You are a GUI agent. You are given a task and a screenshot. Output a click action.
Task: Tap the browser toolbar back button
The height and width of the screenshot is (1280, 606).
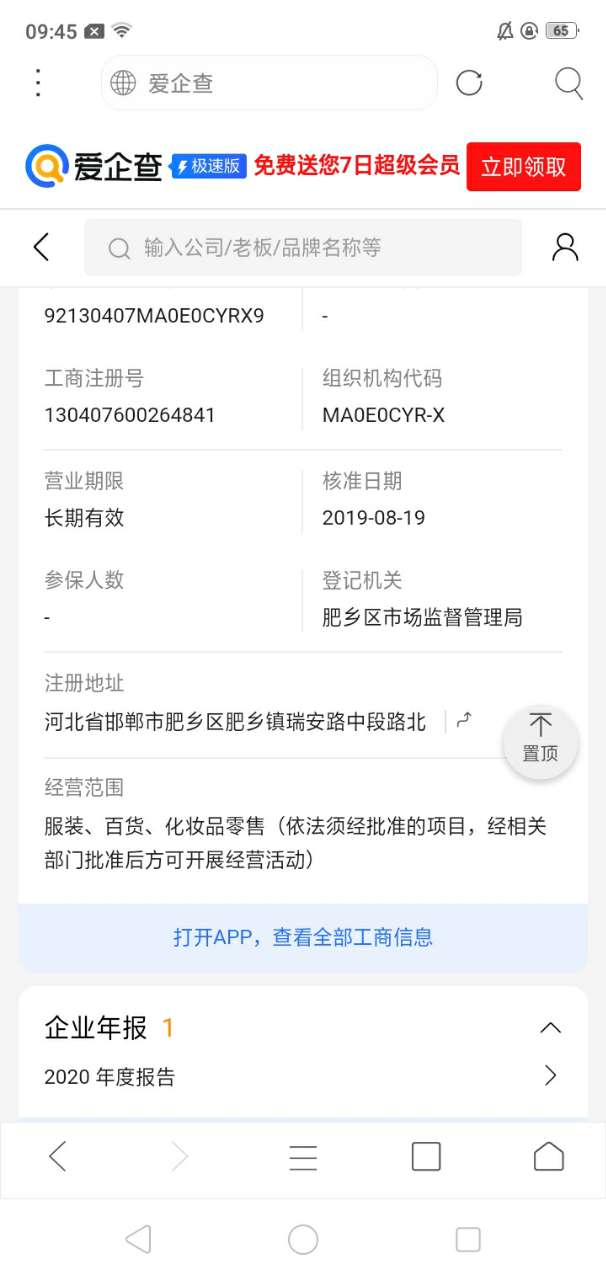58,1157
